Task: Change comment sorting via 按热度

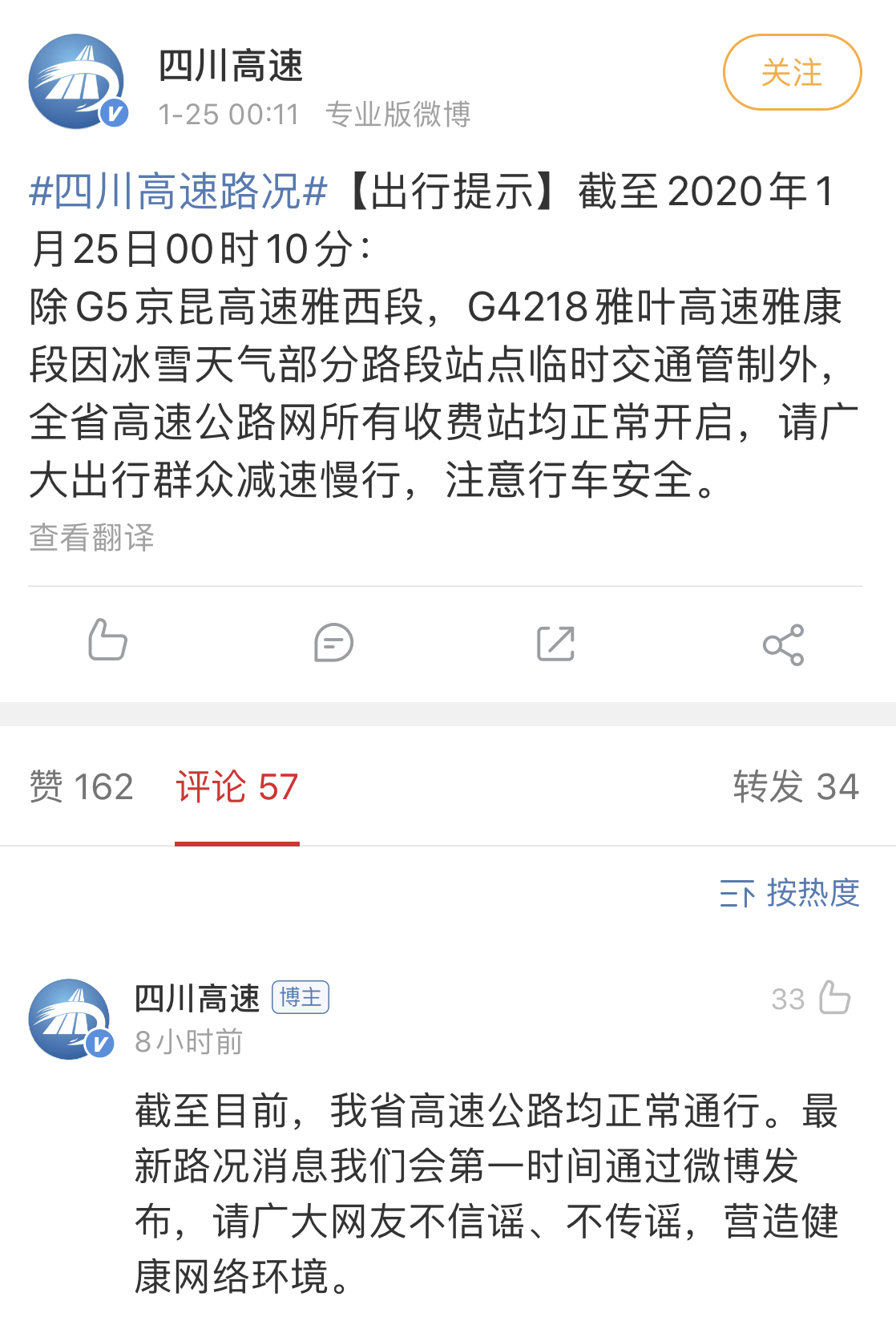Action: point(789,893)
